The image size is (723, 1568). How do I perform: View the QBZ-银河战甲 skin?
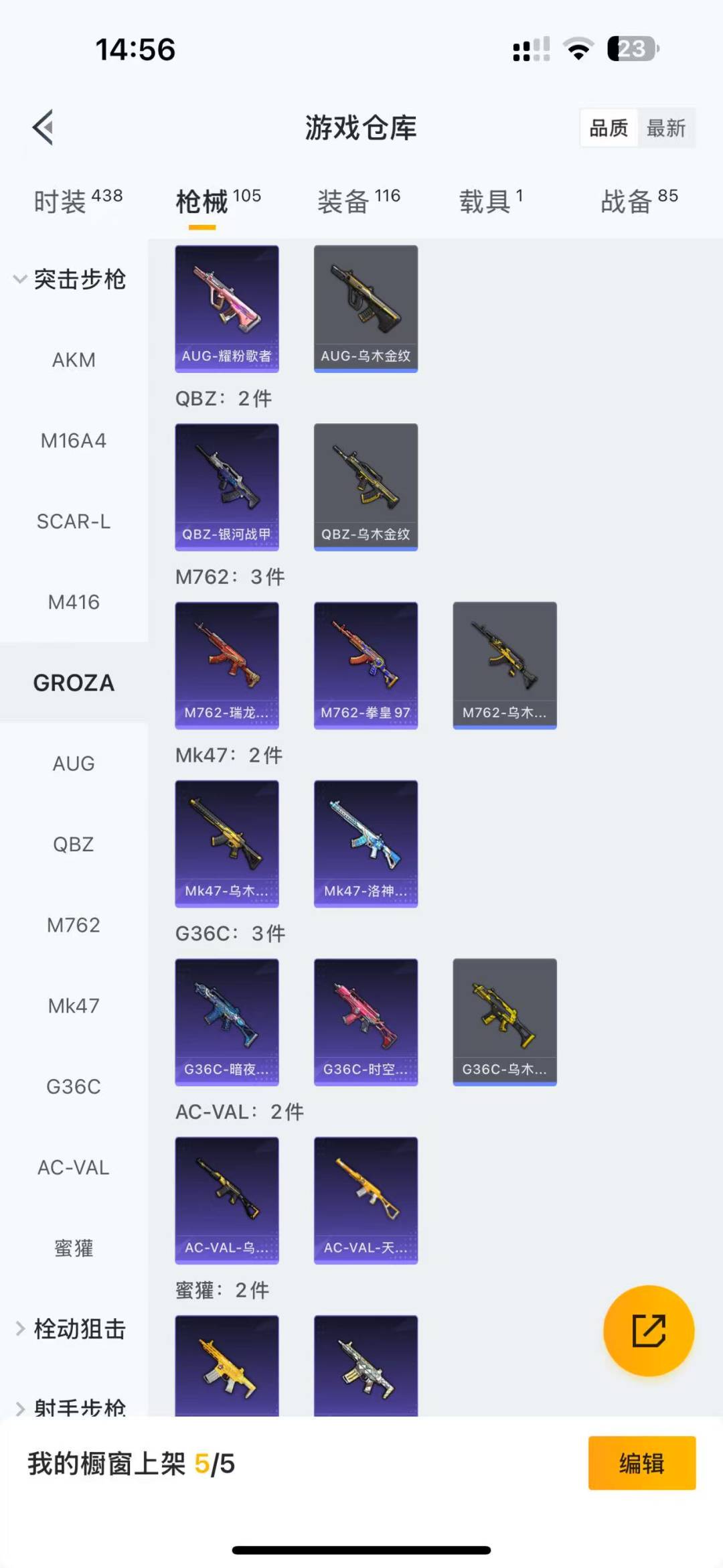227,487
